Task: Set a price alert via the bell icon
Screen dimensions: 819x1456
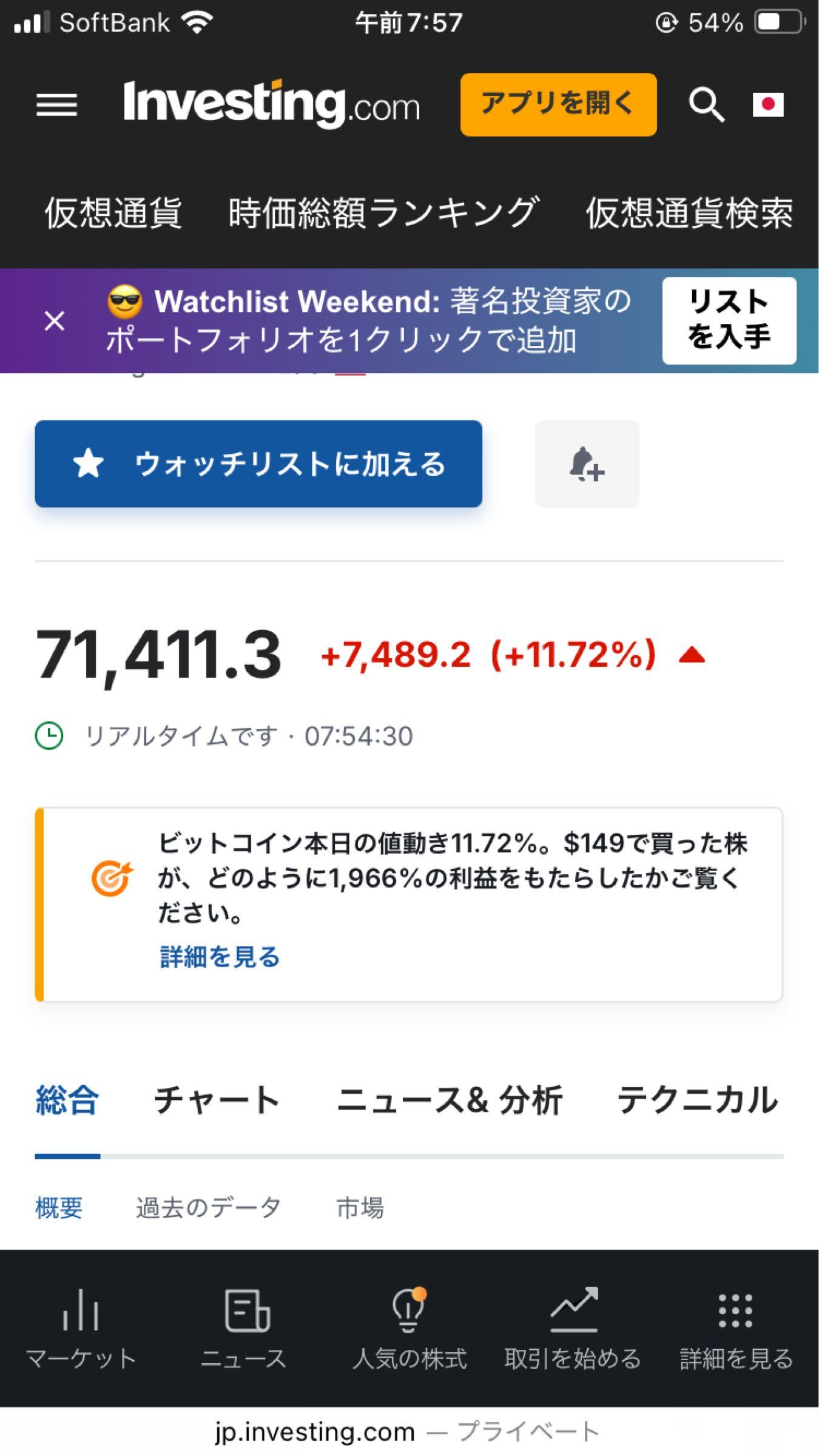Action: tap(586, 464)
